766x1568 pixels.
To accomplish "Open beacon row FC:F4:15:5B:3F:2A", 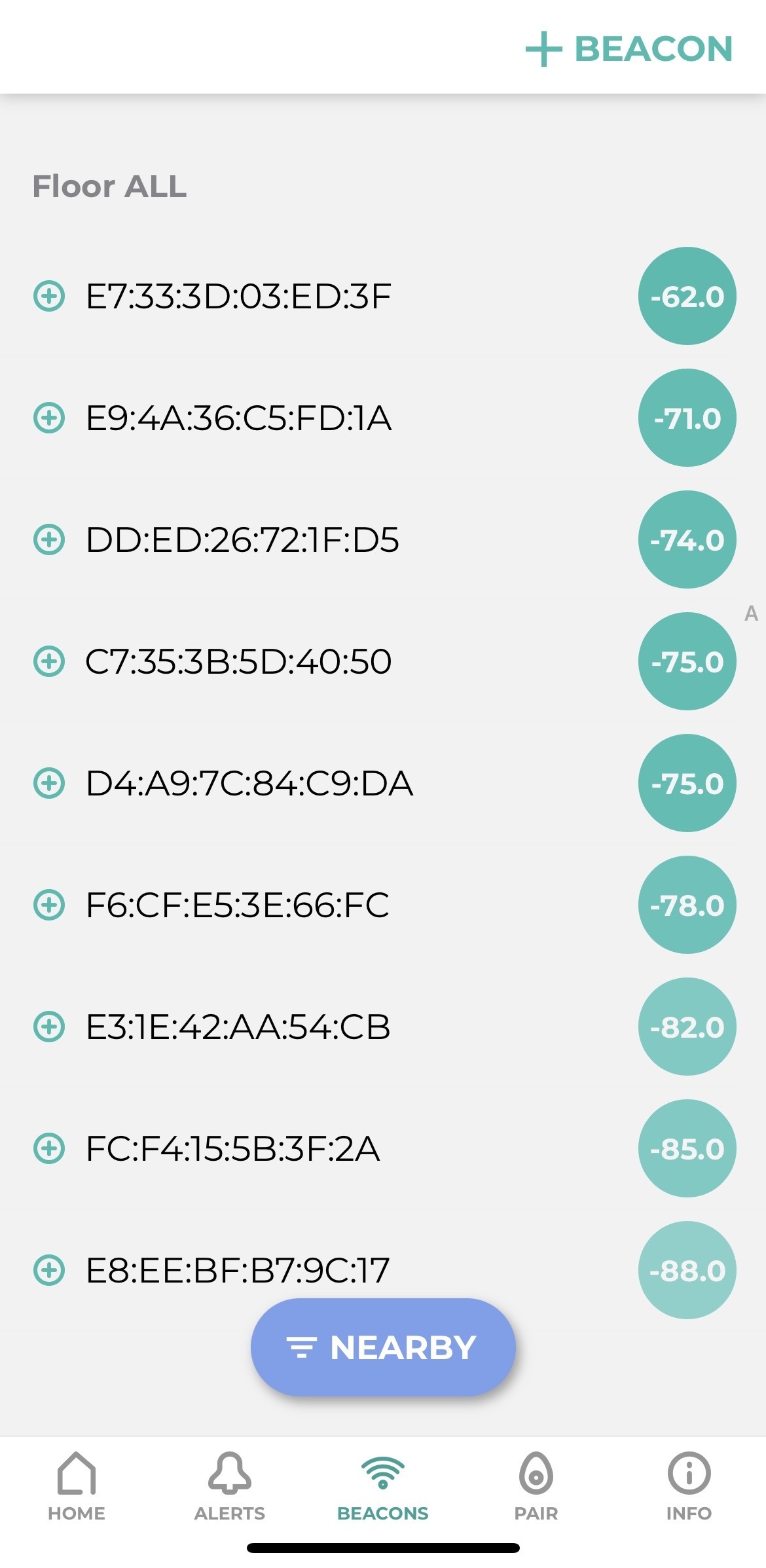I will pyautogui.click(x=383, y=1148).
